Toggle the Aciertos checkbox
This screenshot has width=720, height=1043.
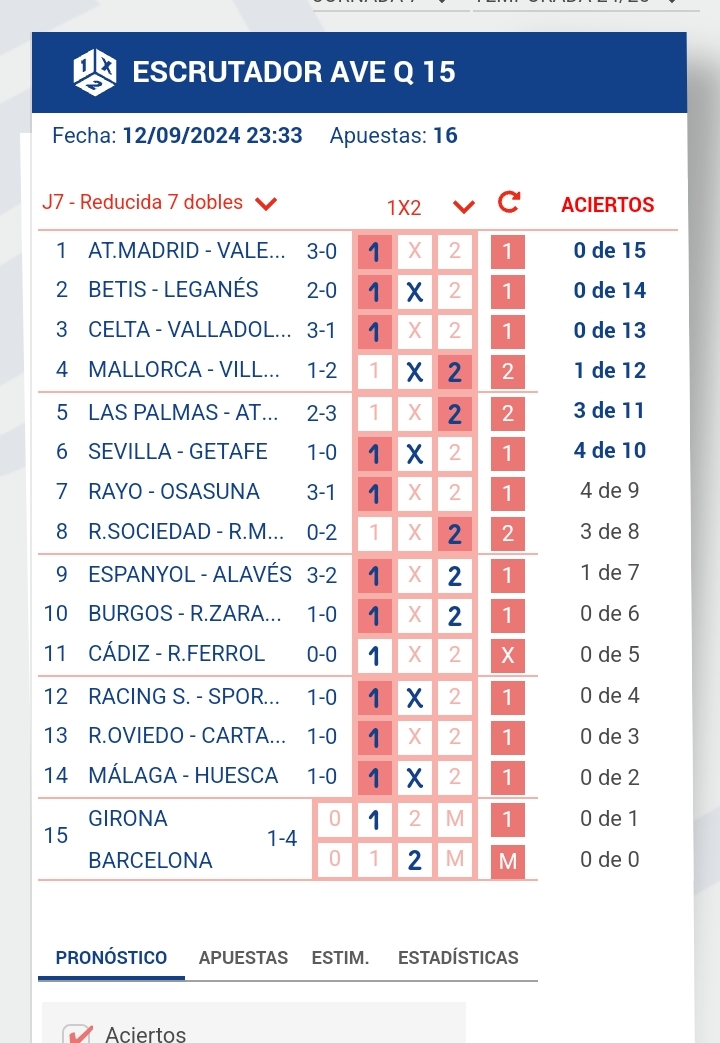[x=78, y=1034]
